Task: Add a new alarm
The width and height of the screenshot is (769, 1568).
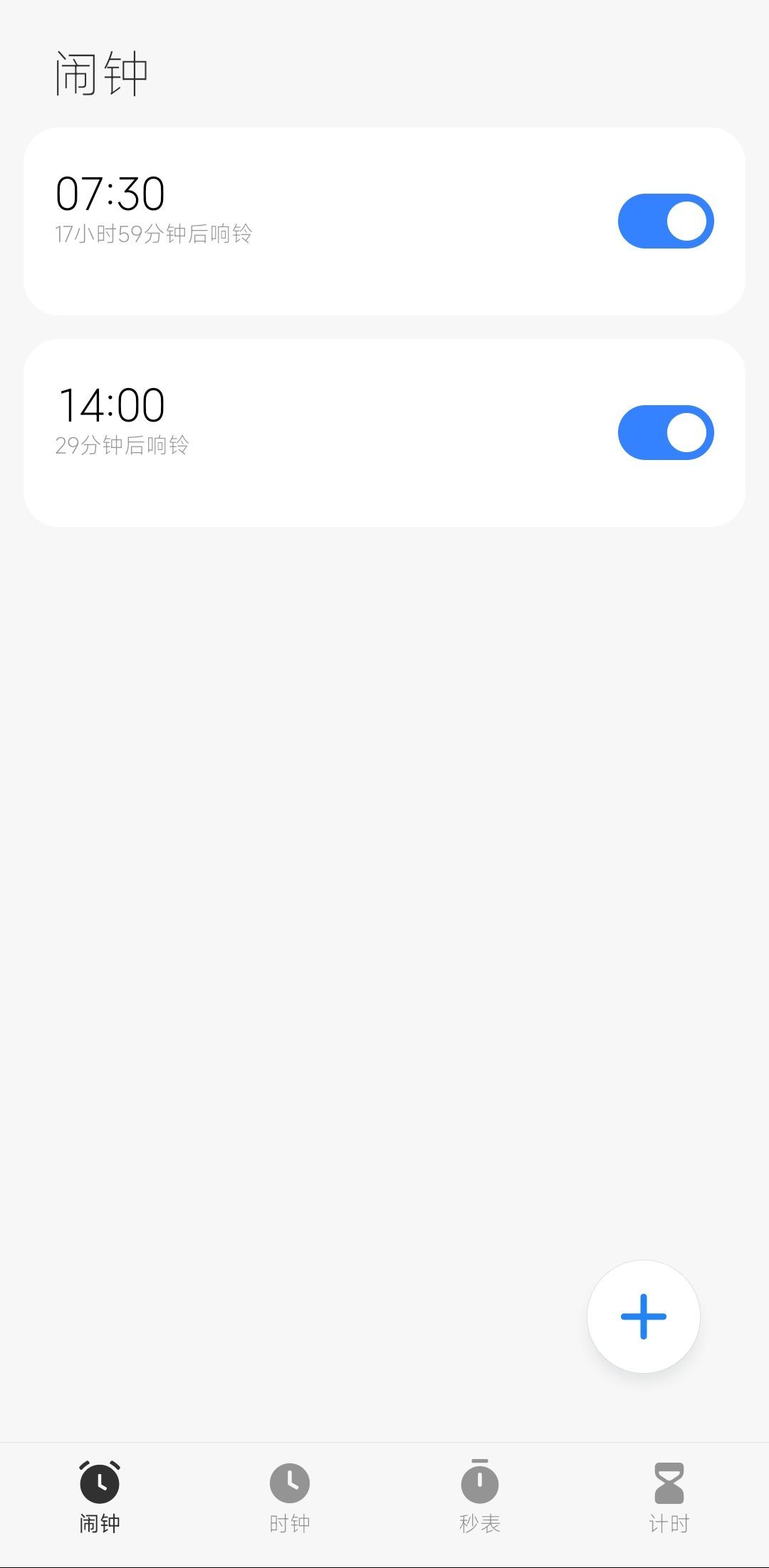Action: coord(643,1316)
